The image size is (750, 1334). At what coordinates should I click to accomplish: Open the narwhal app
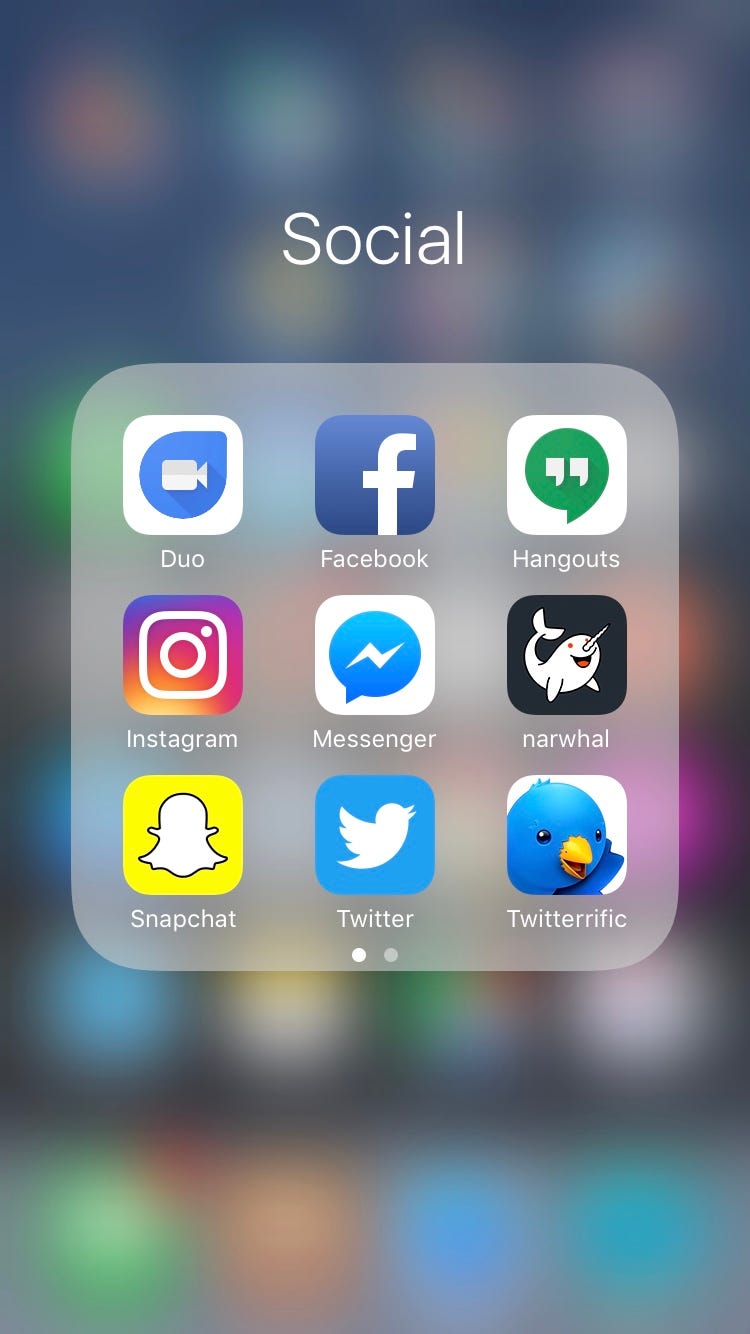566,655
